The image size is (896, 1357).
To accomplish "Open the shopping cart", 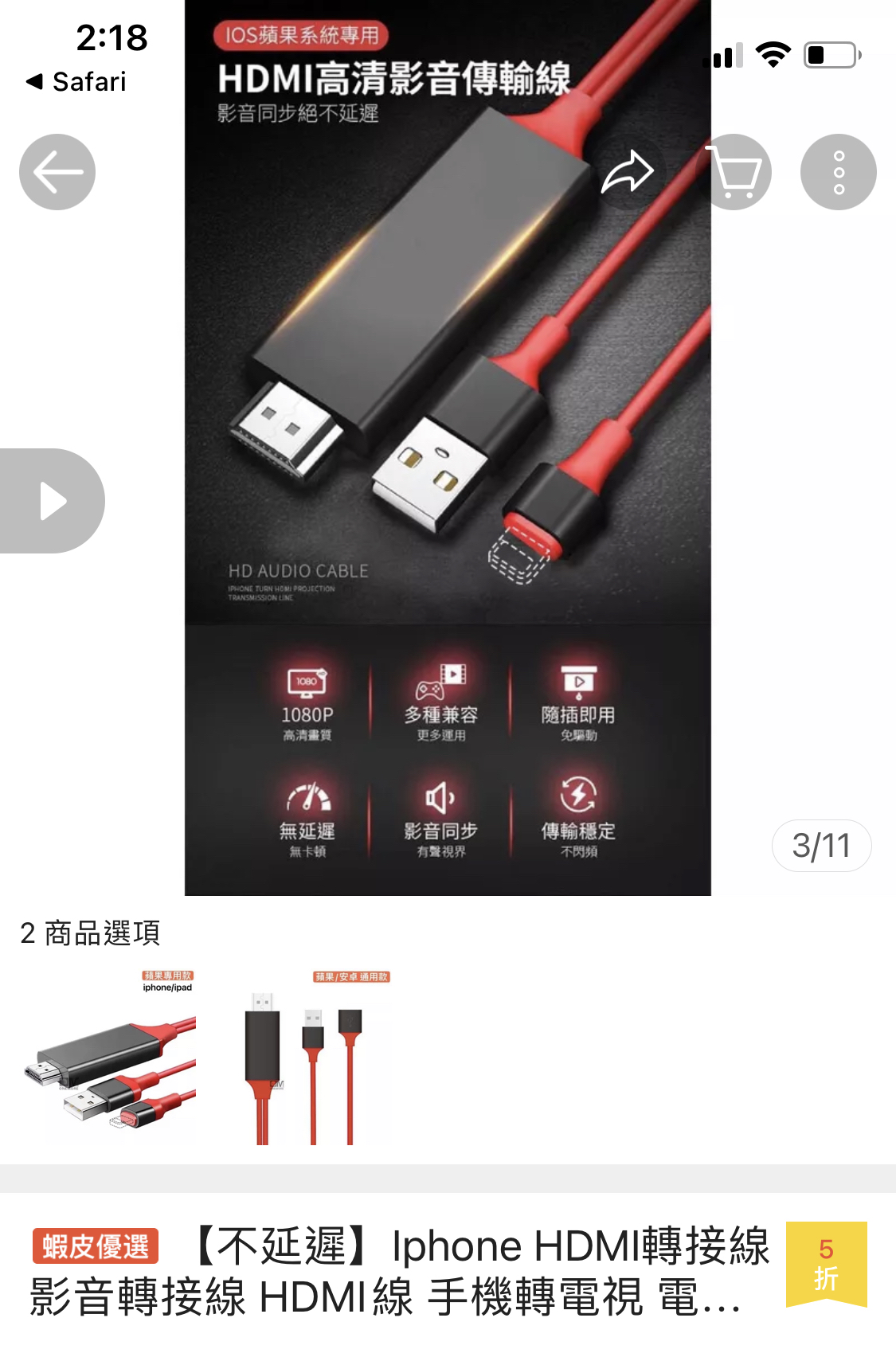I will tap(734, 172).
